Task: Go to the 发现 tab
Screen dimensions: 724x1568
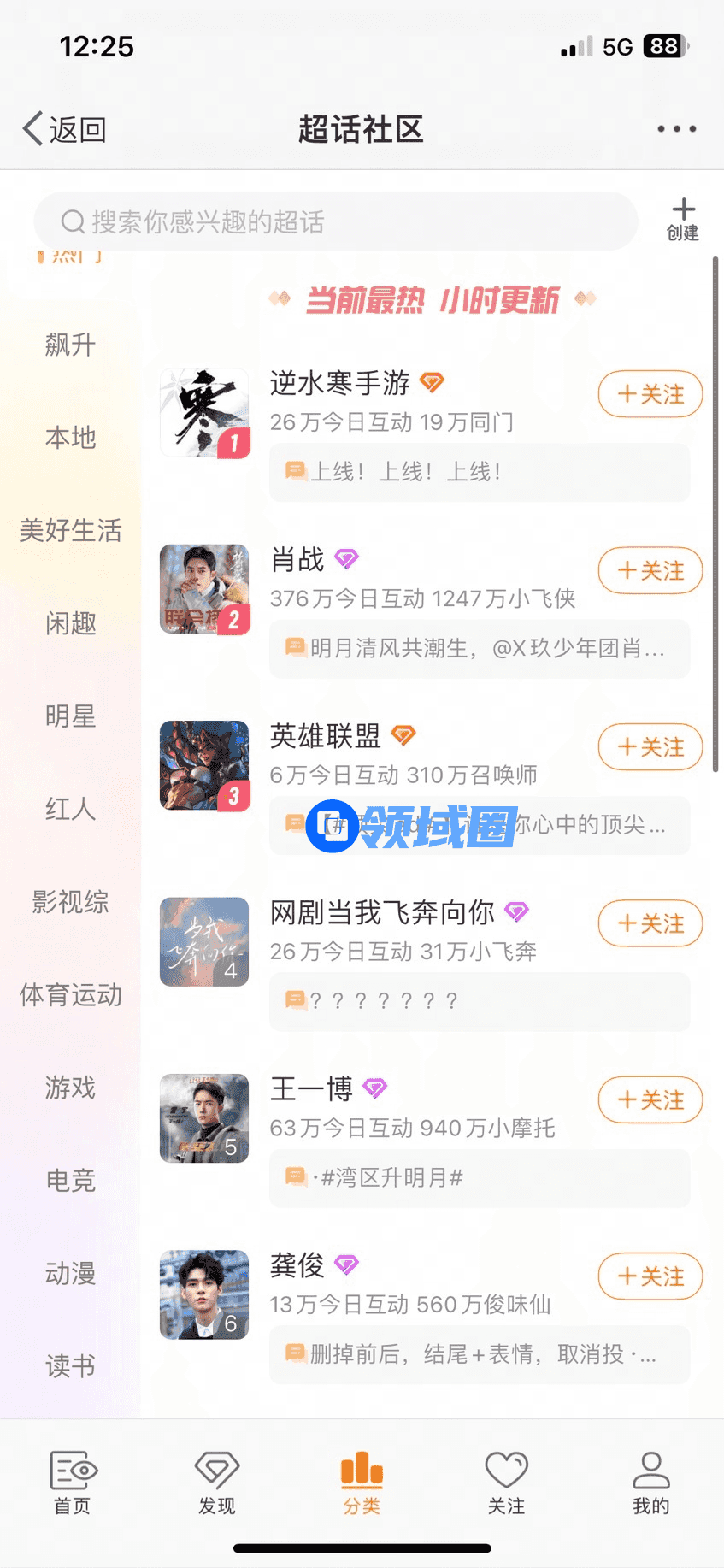Action: tap(217, 1483)
